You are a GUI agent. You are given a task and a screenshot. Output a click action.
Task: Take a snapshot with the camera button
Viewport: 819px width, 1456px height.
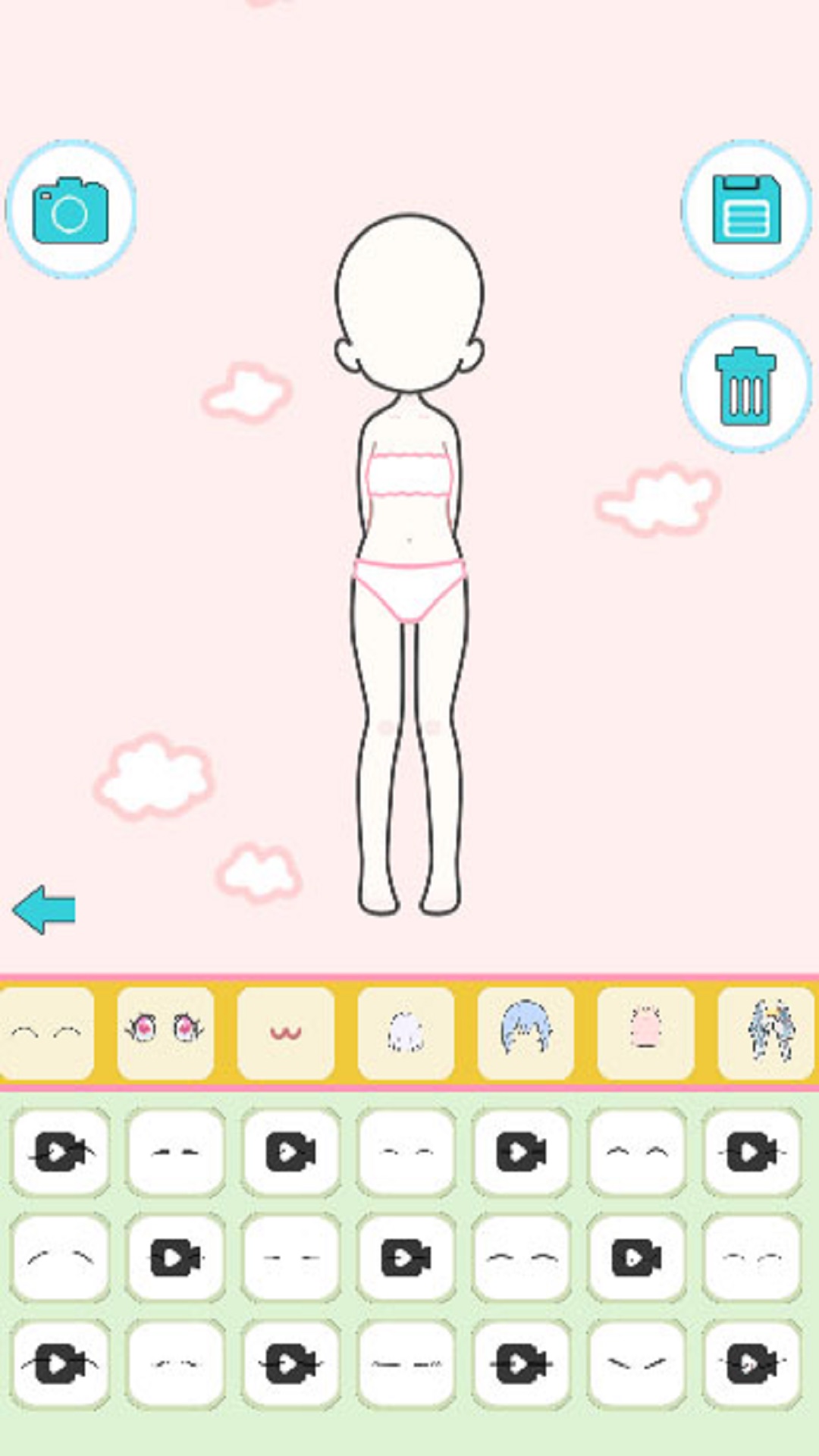tap(71, 209)
